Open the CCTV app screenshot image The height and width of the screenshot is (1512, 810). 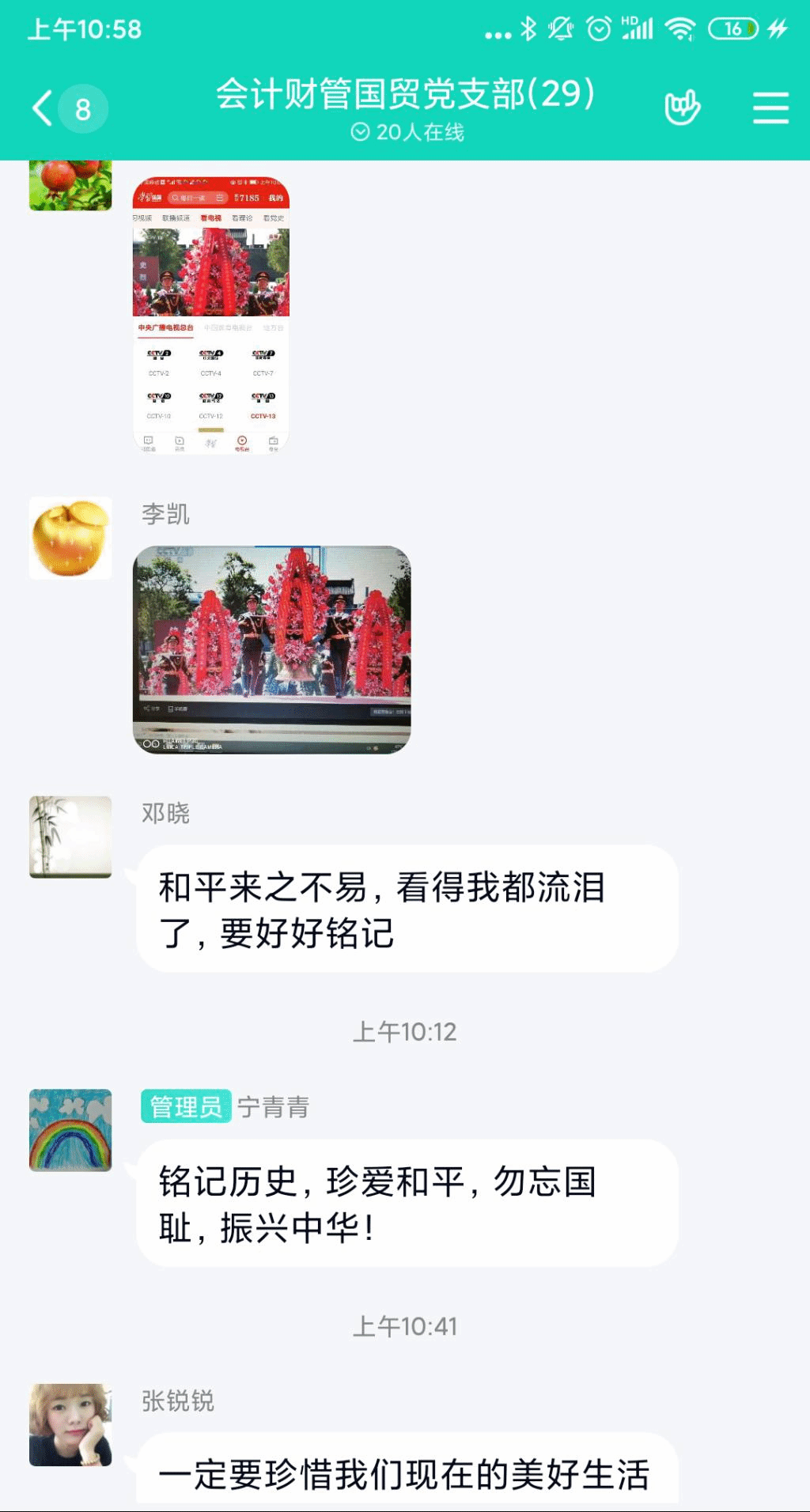pos(211,315)
